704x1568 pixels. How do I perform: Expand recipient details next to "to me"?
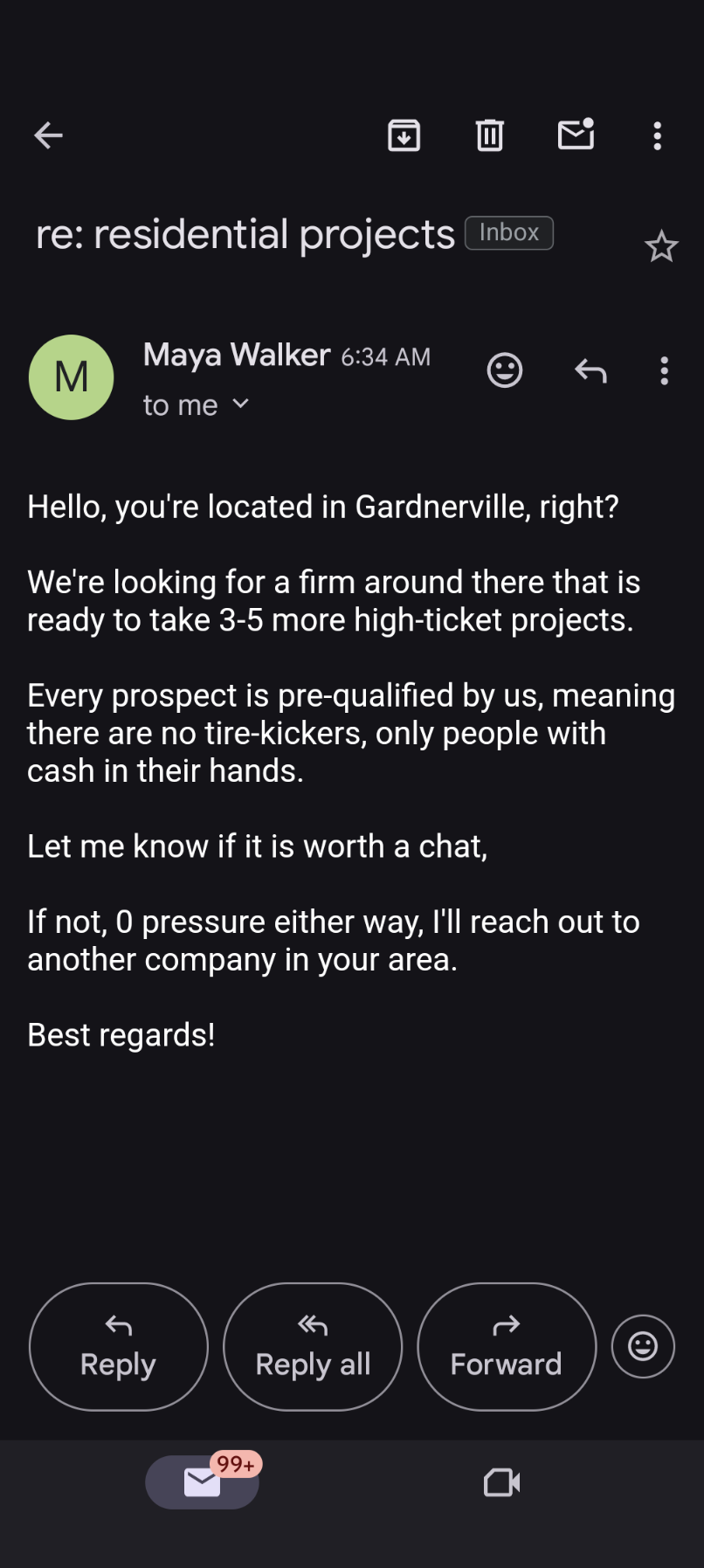click(x=241, y=404)
